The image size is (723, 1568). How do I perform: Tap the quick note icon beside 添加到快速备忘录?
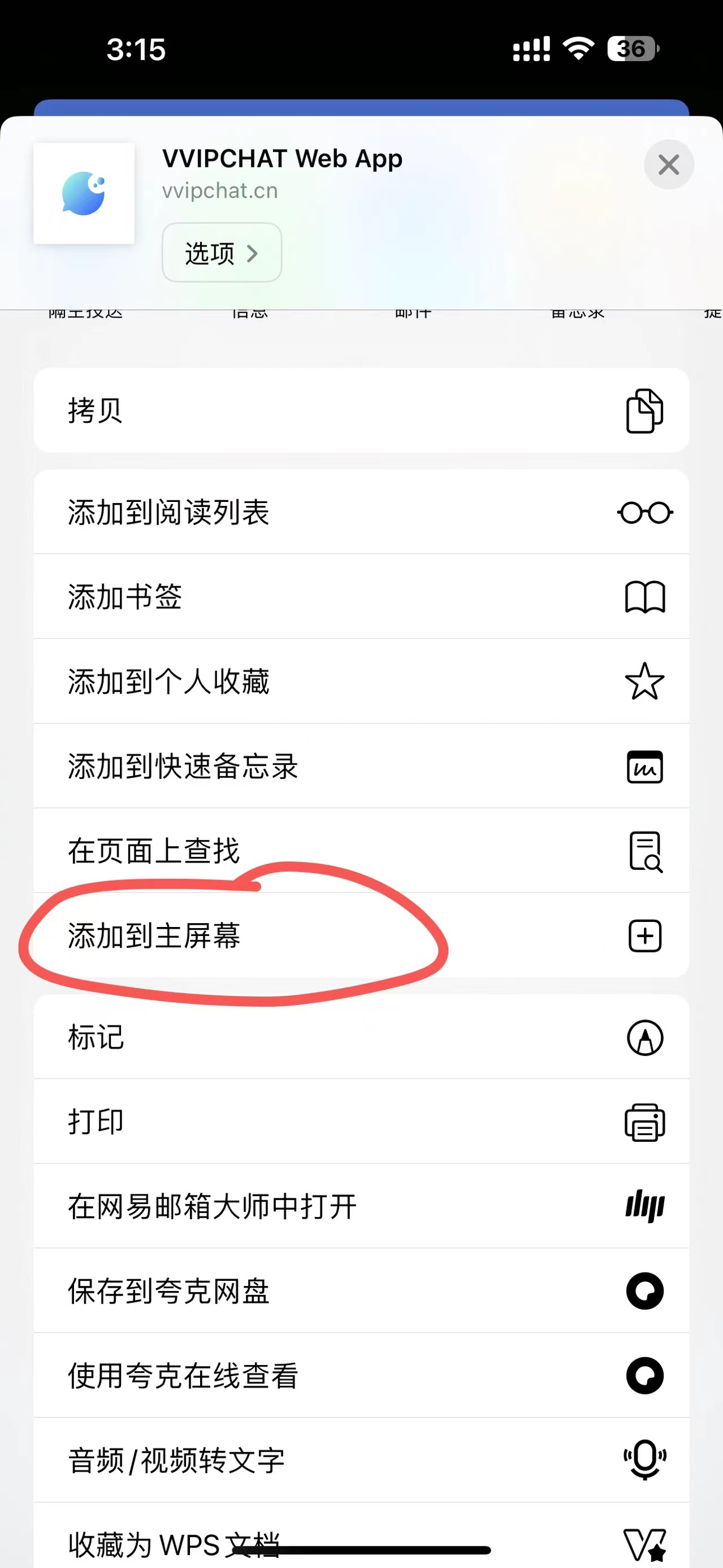644,767
